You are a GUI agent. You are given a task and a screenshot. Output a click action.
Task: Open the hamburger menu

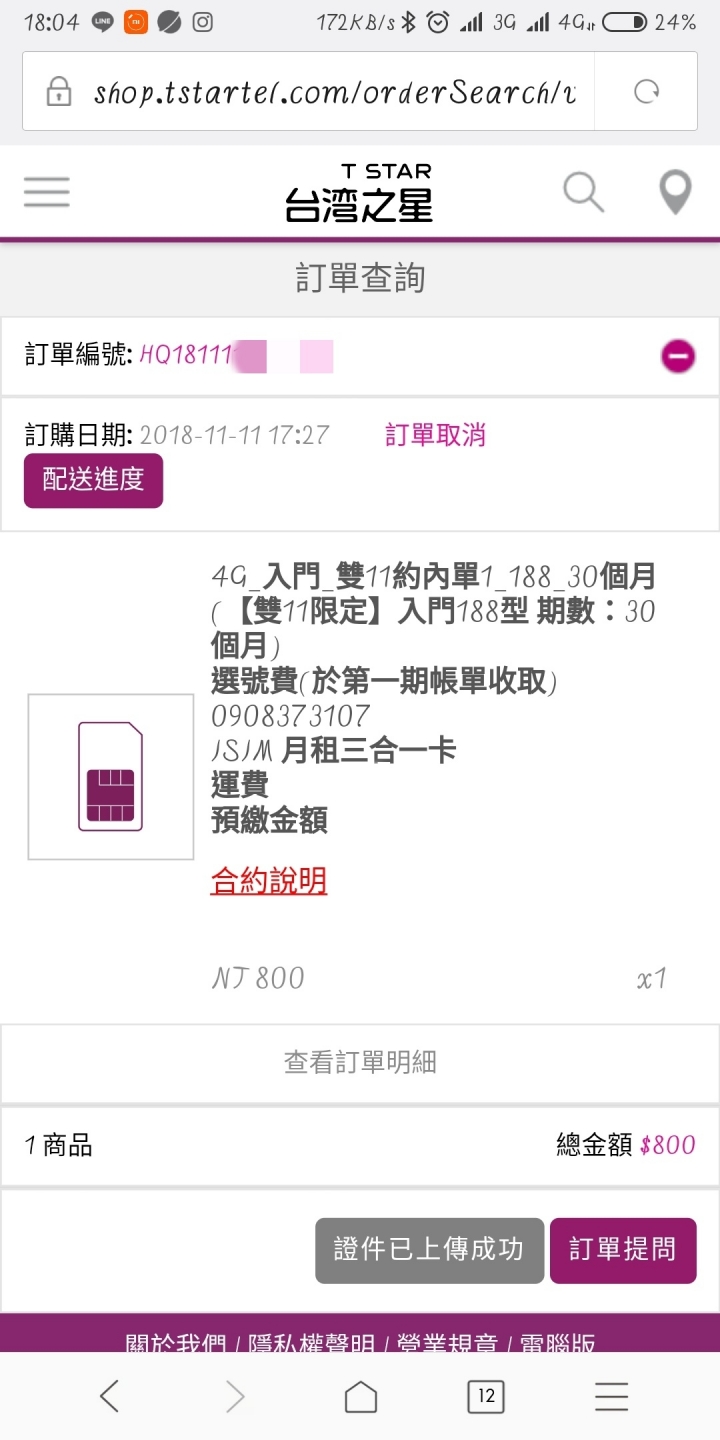pyautogui.click(x=47, y=192)
